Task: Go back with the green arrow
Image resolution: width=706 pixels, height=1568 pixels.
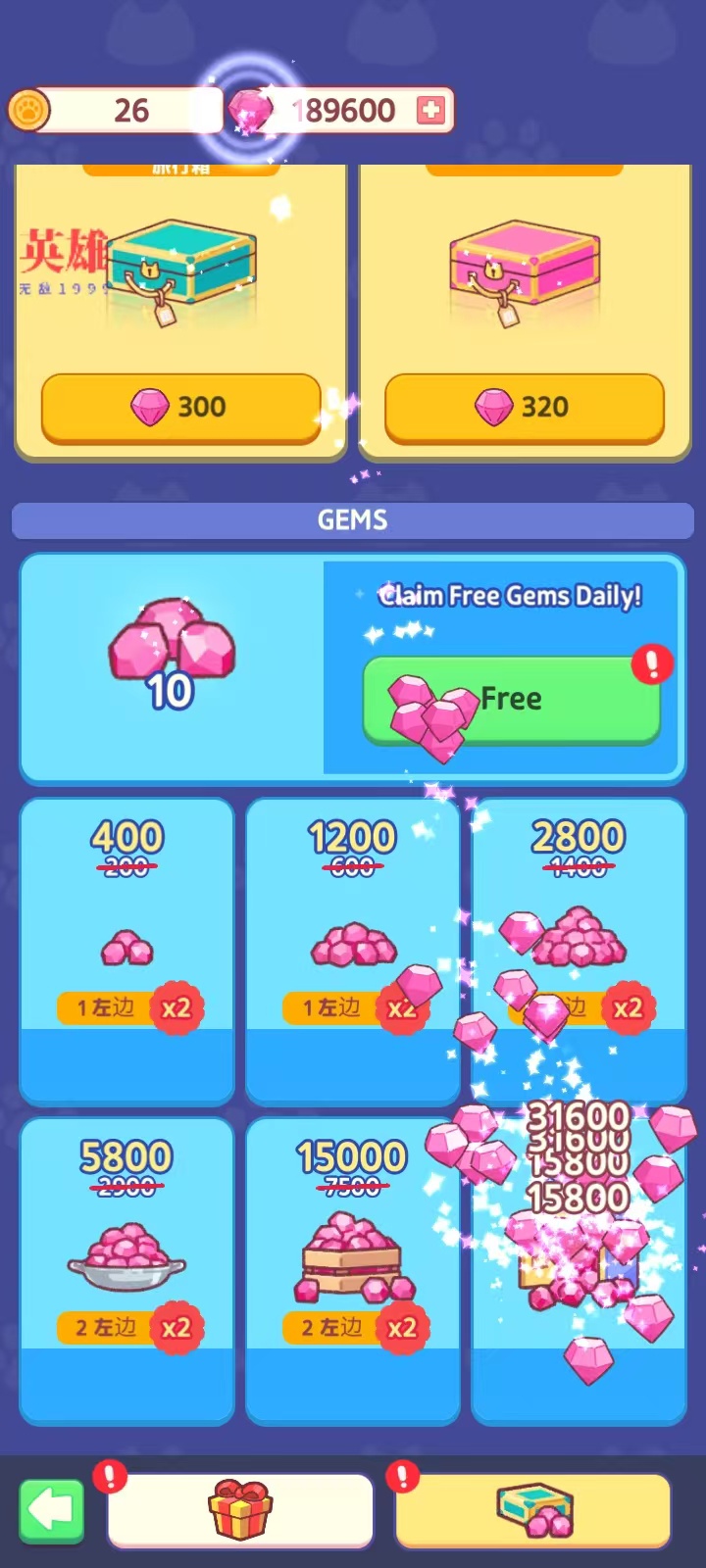Action: click(x=52, y=1510)
